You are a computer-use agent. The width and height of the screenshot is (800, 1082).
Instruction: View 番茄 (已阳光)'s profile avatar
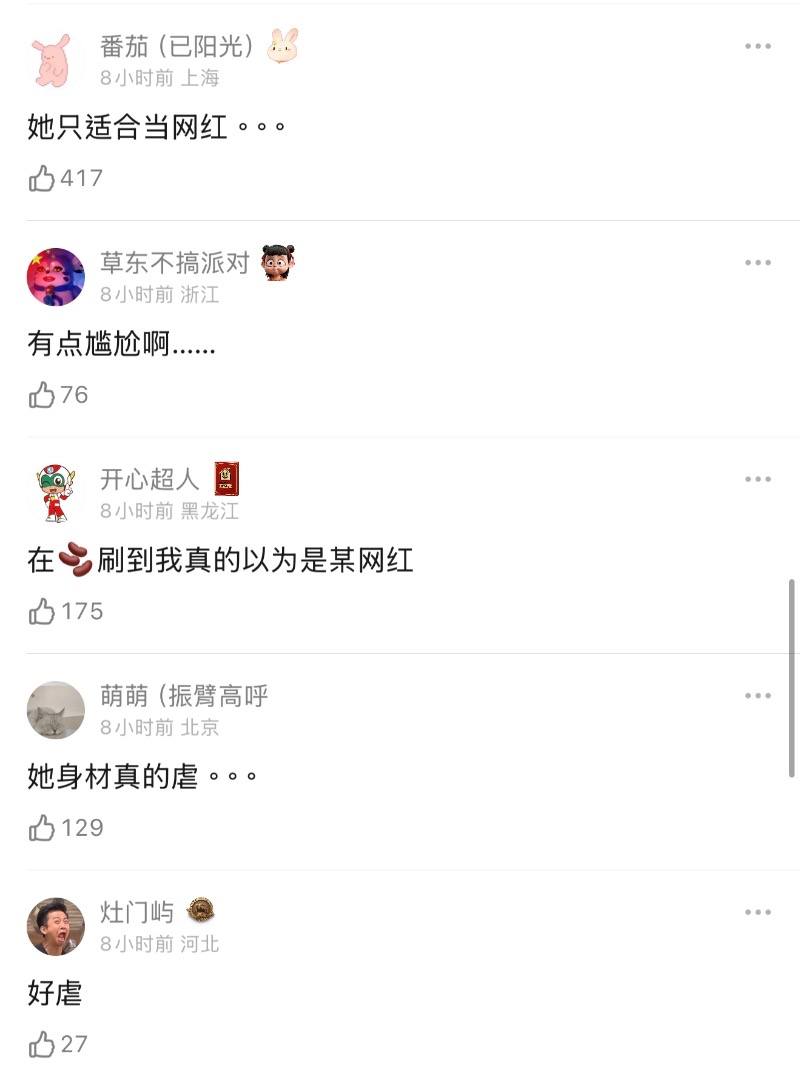[55, 60]
